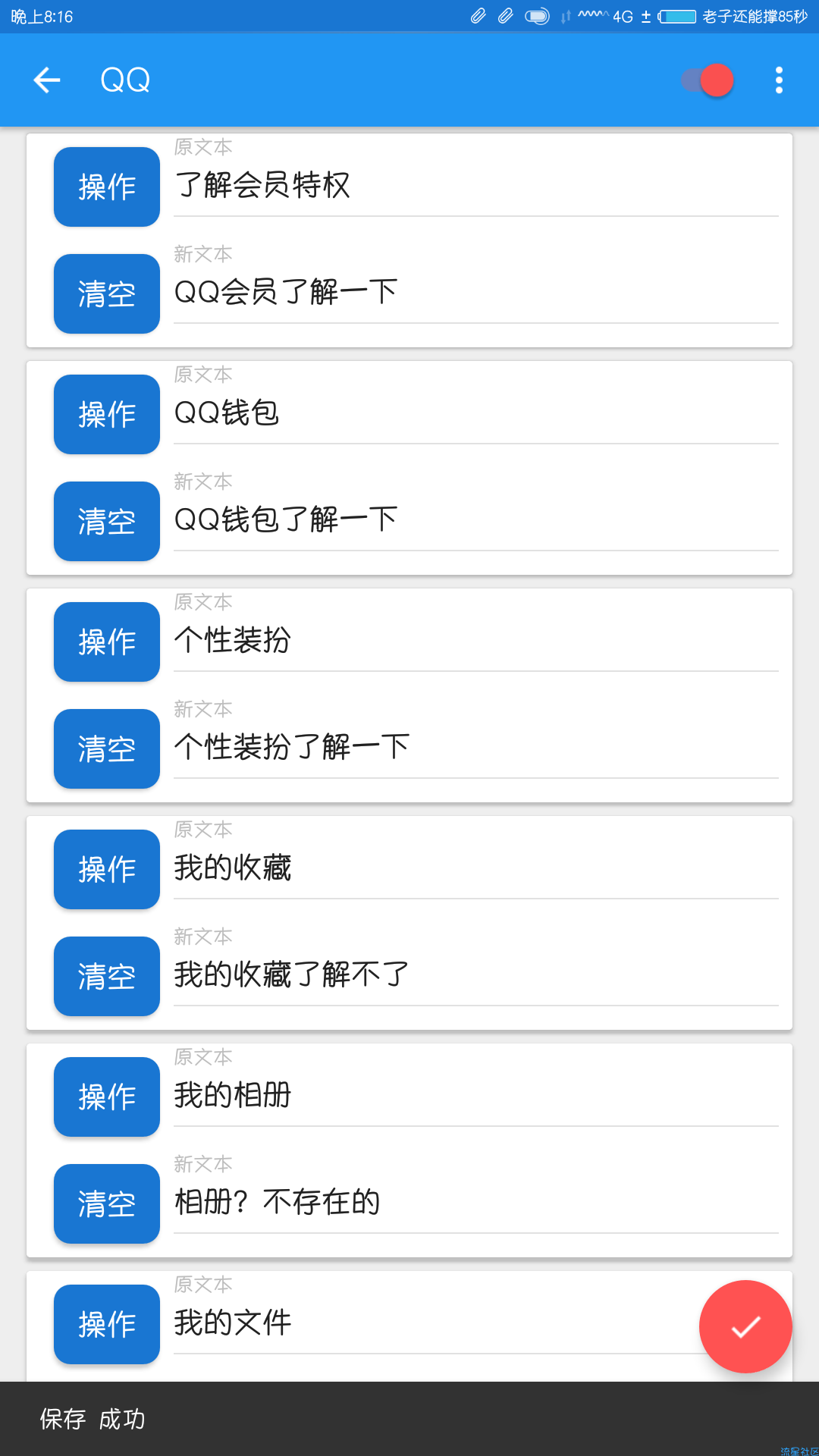Tap 操作 next to 了解会员特权
The image size is (819, 1456).
point(107,187)
